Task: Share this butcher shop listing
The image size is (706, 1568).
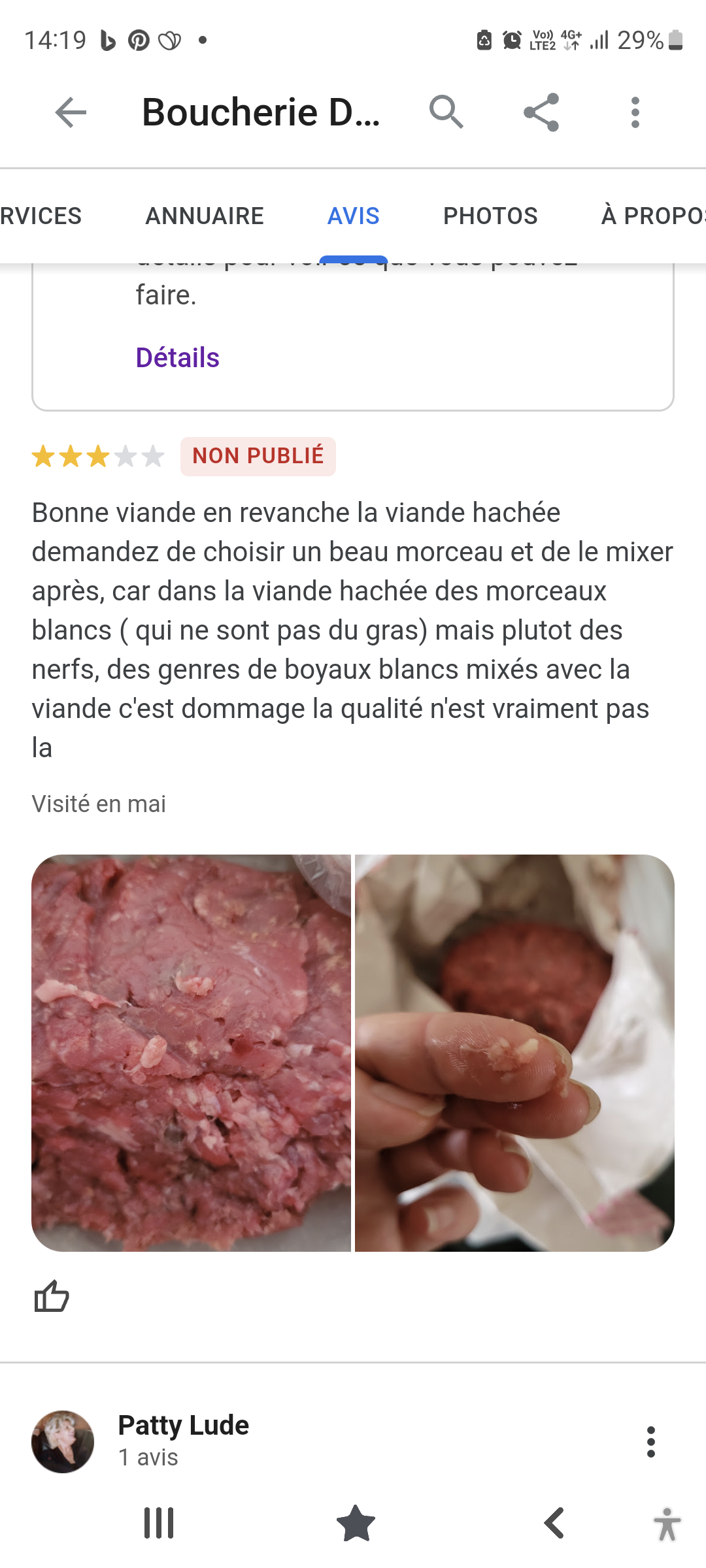Action: pyautogui.click(x=541, y=112)
